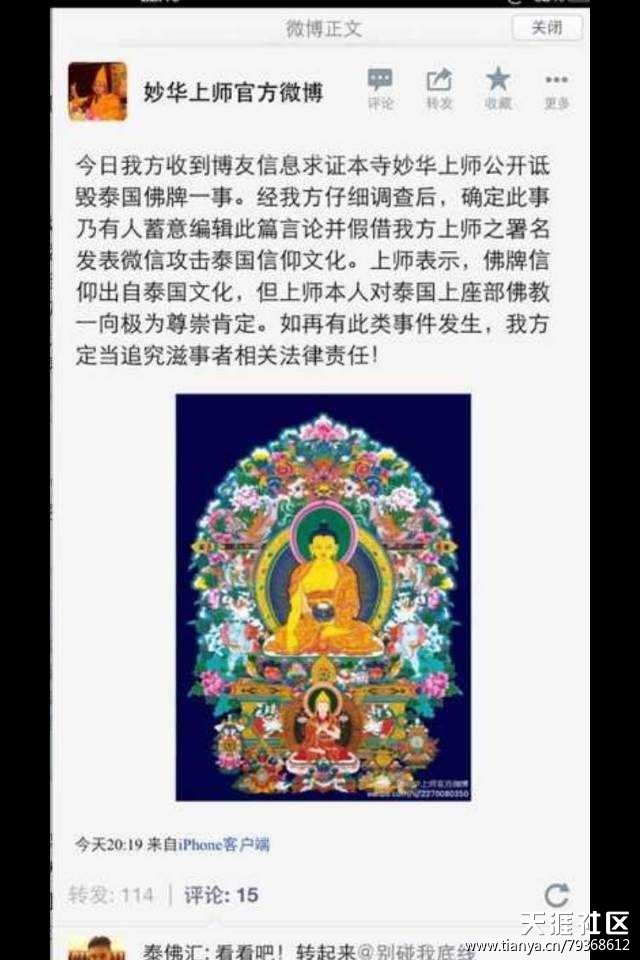
Task: View the Buddha thangka image full size
Action: pos(323,597)
